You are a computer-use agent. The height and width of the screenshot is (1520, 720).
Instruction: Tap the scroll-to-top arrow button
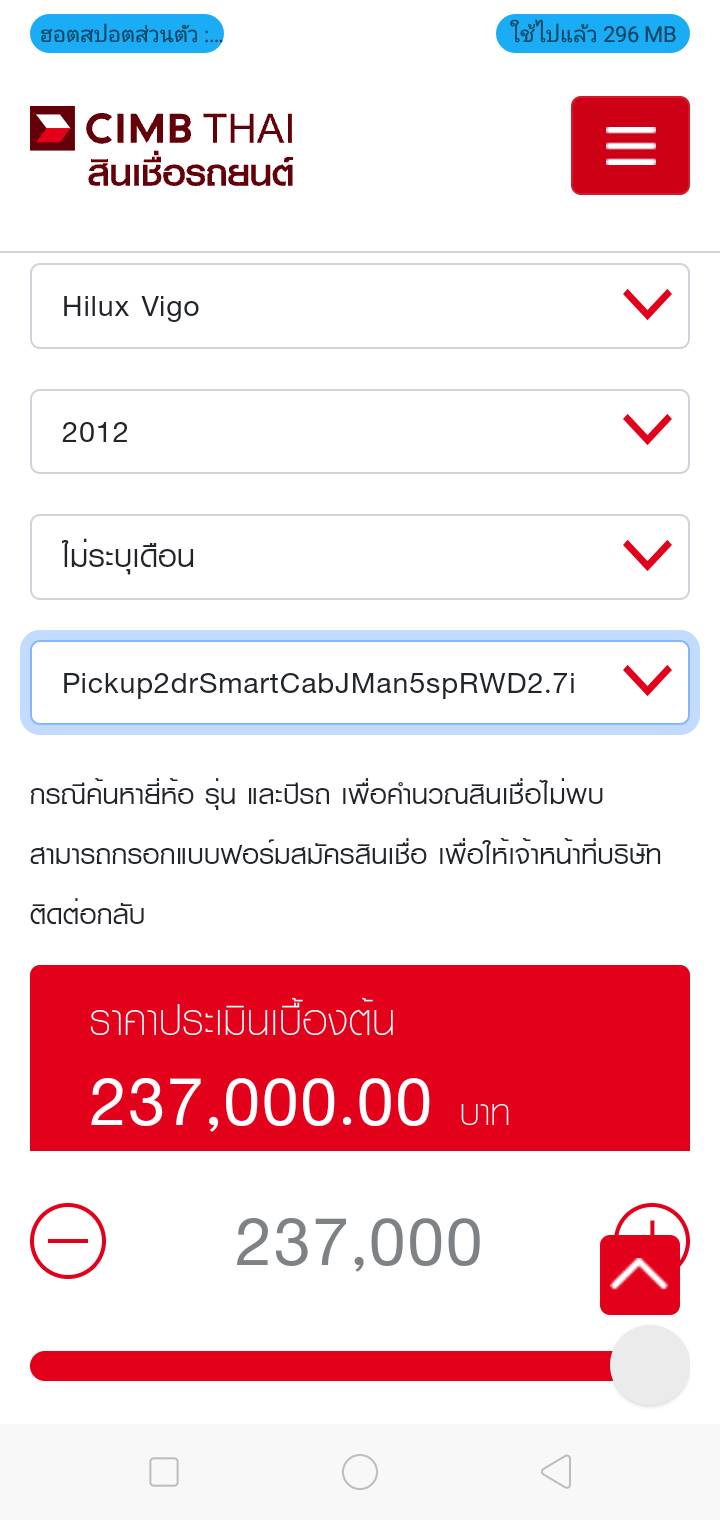click(640, 1275)
